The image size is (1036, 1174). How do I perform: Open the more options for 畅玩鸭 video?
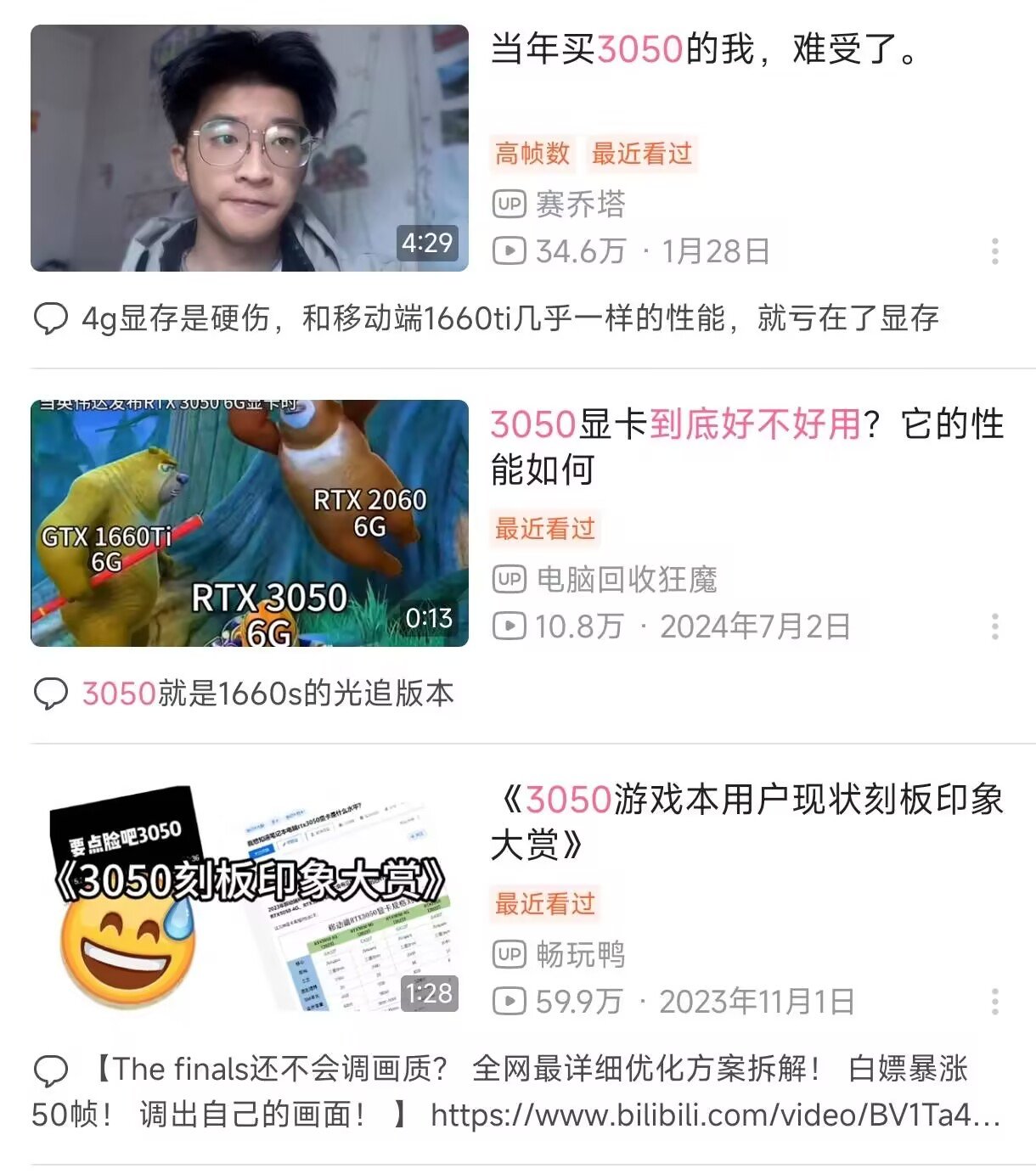[994, 1002]
